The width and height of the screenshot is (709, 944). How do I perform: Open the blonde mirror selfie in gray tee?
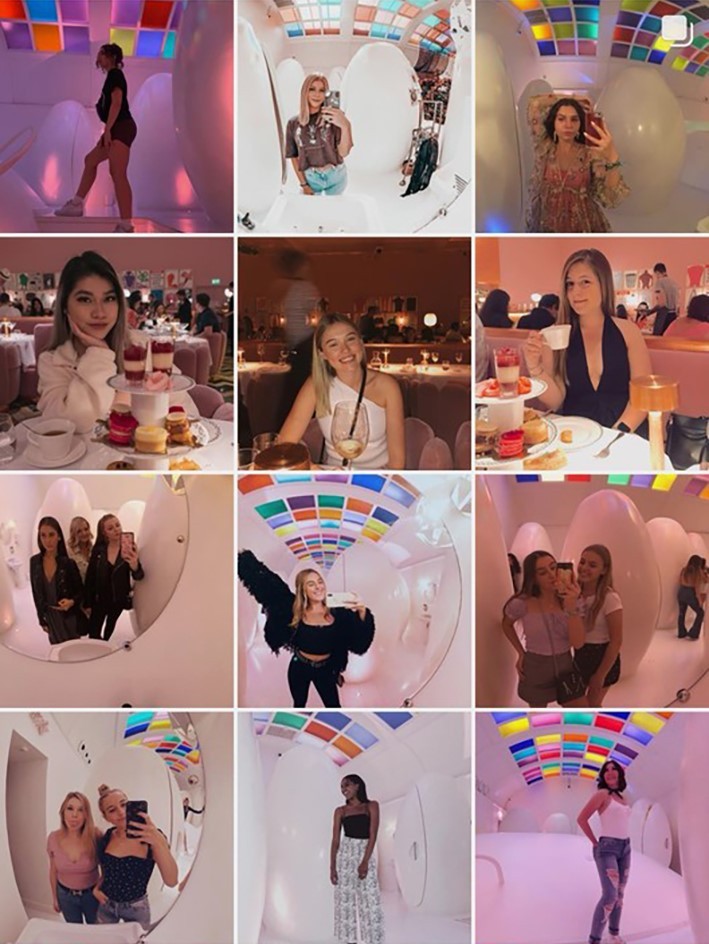(355, 115)
